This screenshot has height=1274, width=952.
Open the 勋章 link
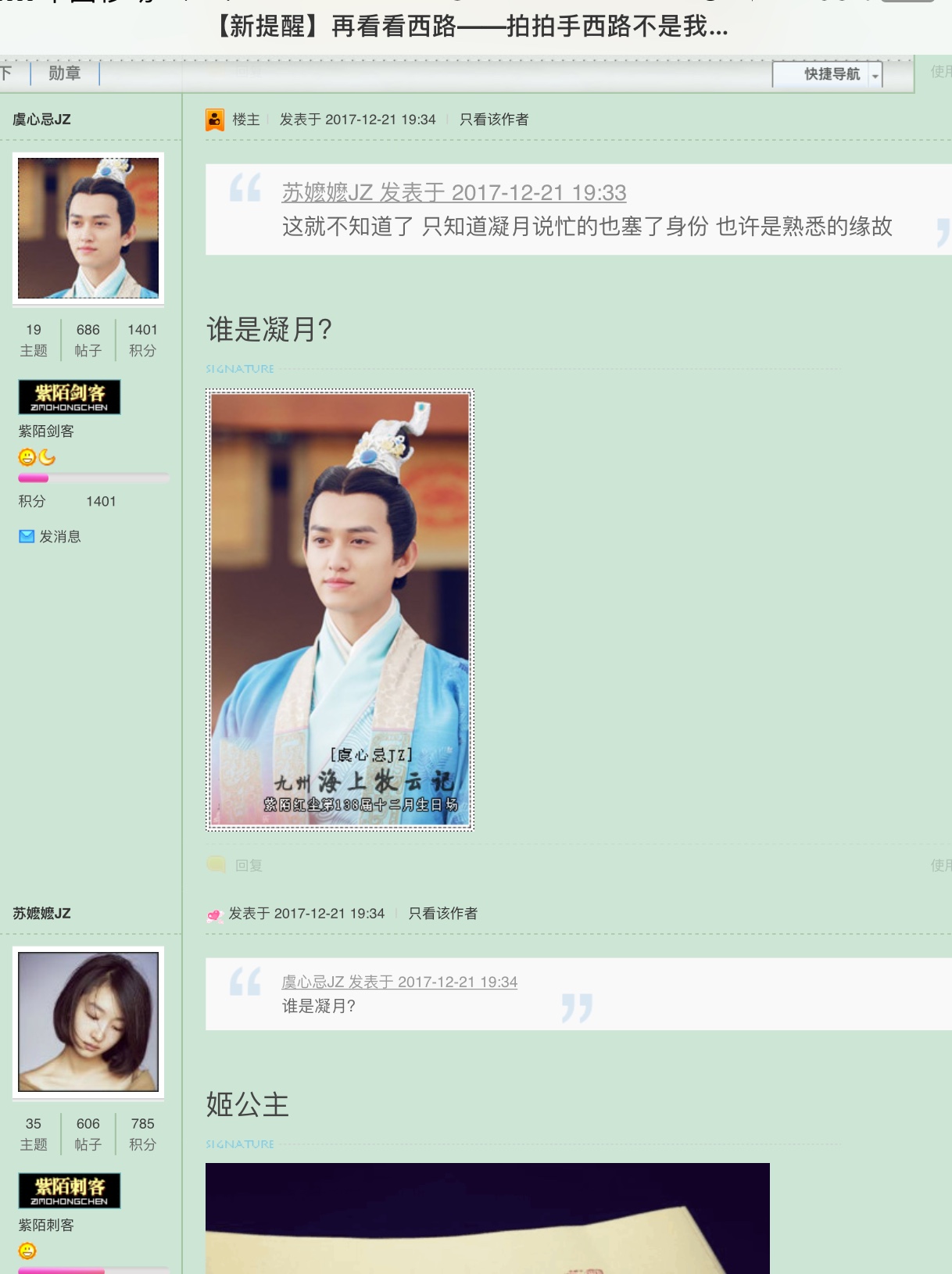(64, 73)
